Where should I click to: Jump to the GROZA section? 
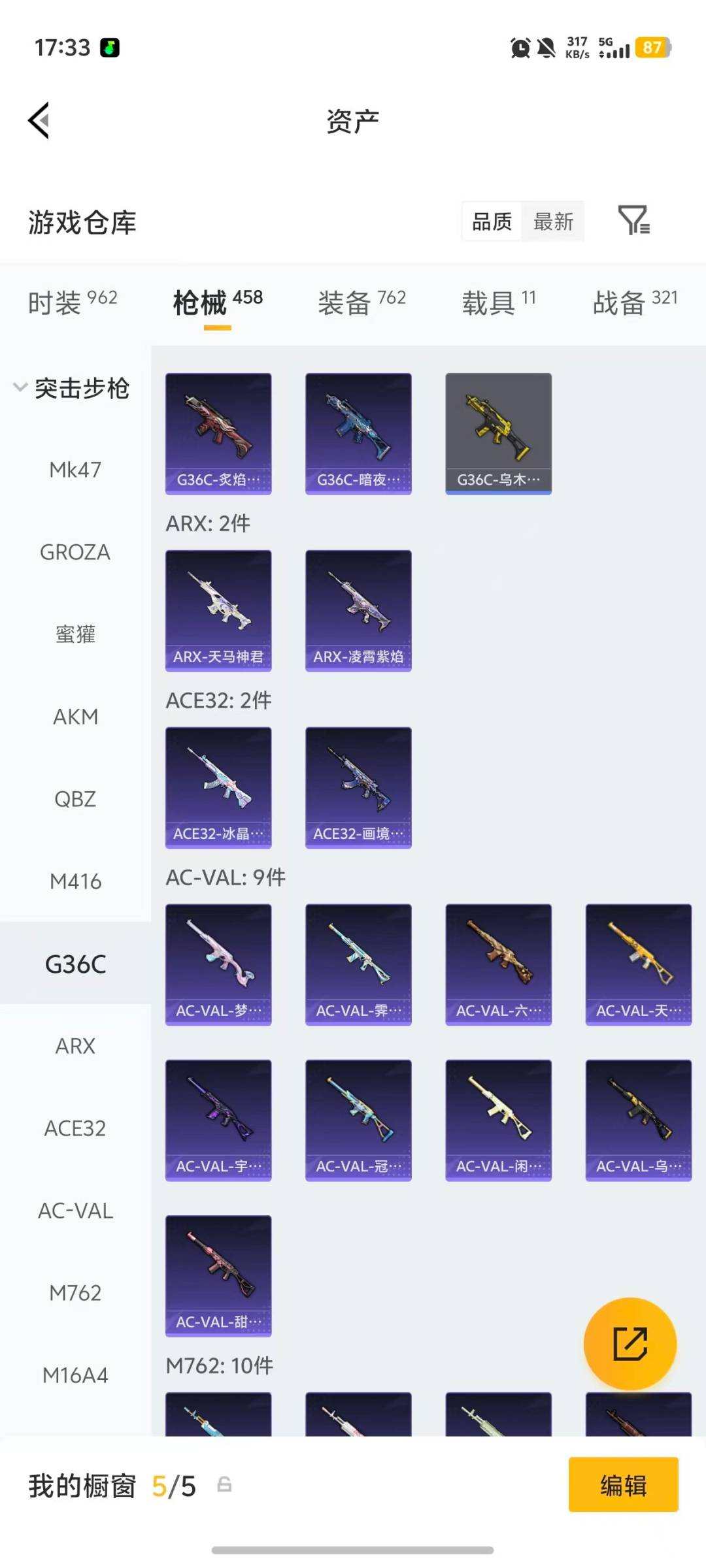pos(75,552)
